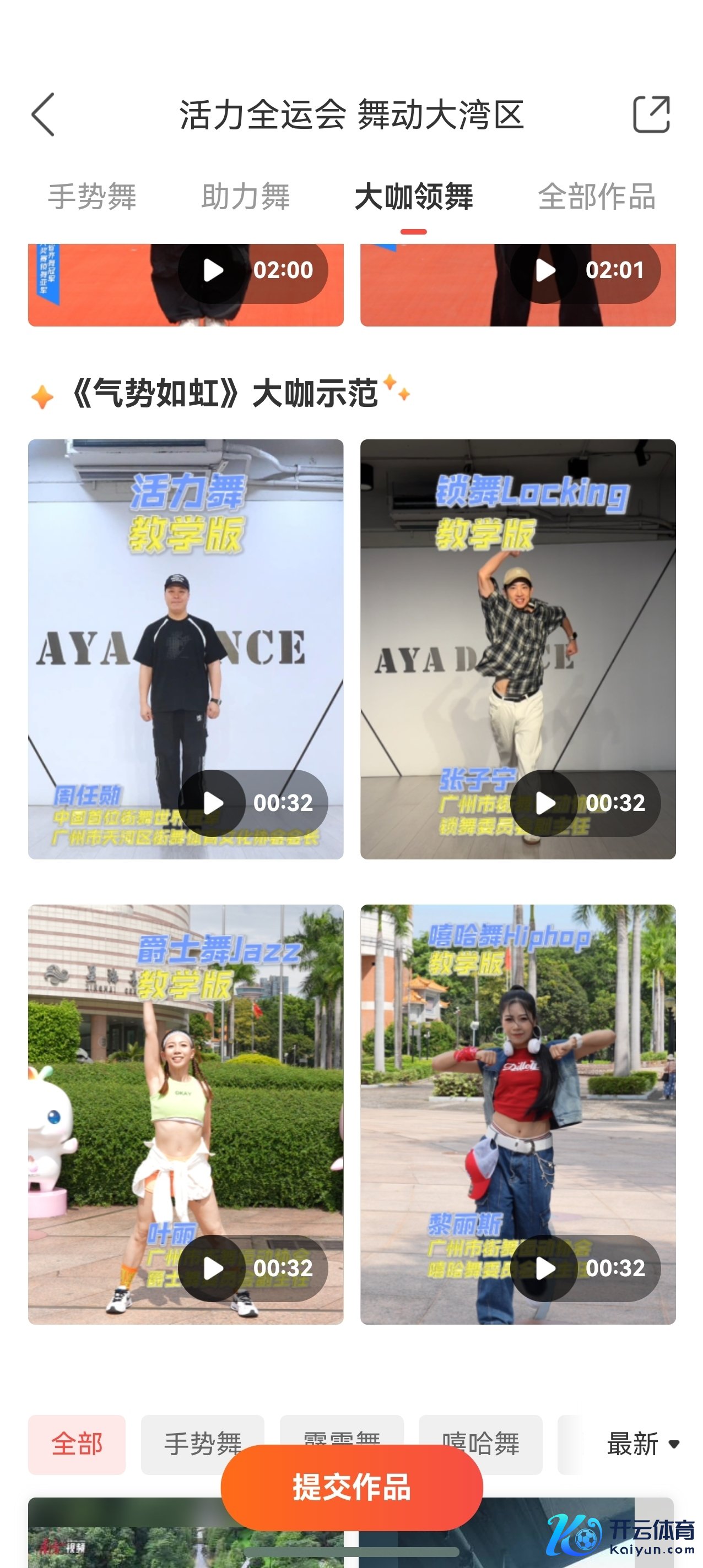Share this activity page

tap(651, 115)
